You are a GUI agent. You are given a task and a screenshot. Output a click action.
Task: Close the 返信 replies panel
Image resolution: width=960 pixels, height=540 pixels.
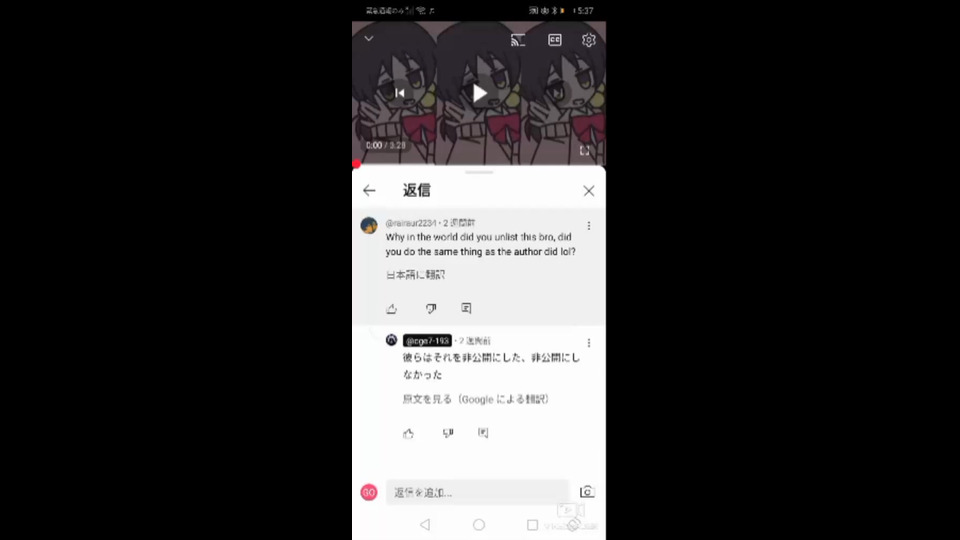point(589,190)
